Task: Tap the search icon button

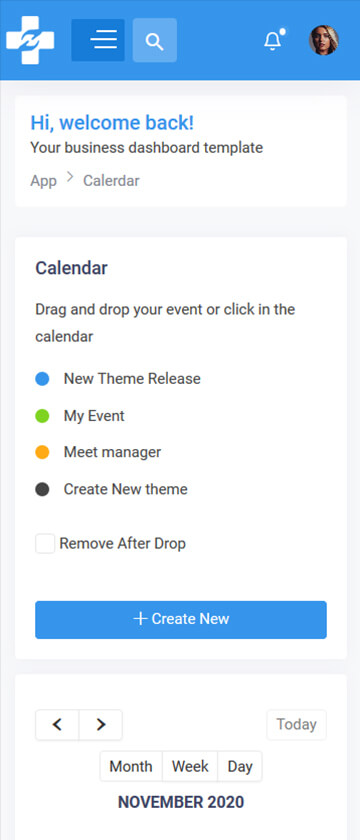Action: pos(155,40)
